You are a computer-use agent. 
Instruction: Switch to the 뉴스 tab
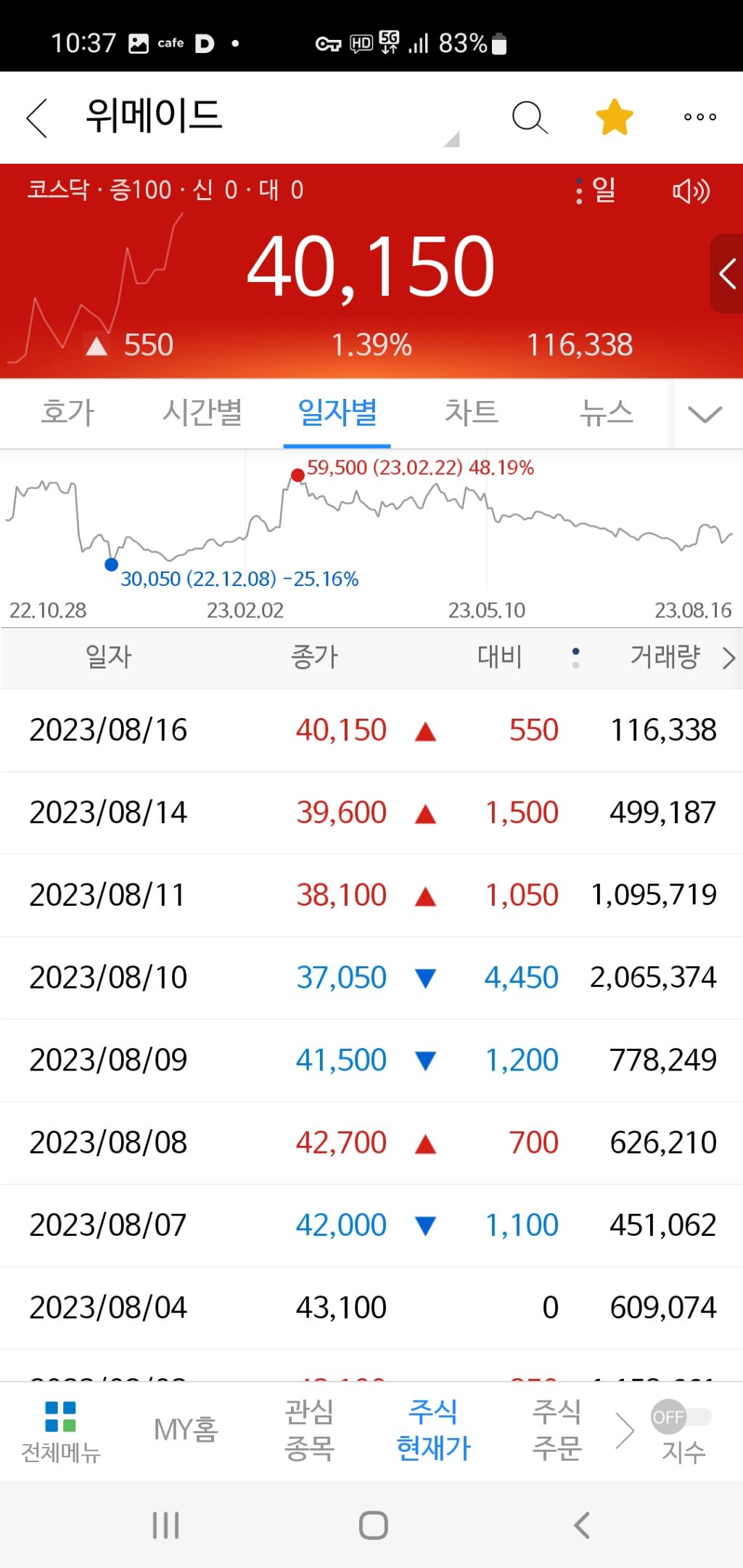607,413
